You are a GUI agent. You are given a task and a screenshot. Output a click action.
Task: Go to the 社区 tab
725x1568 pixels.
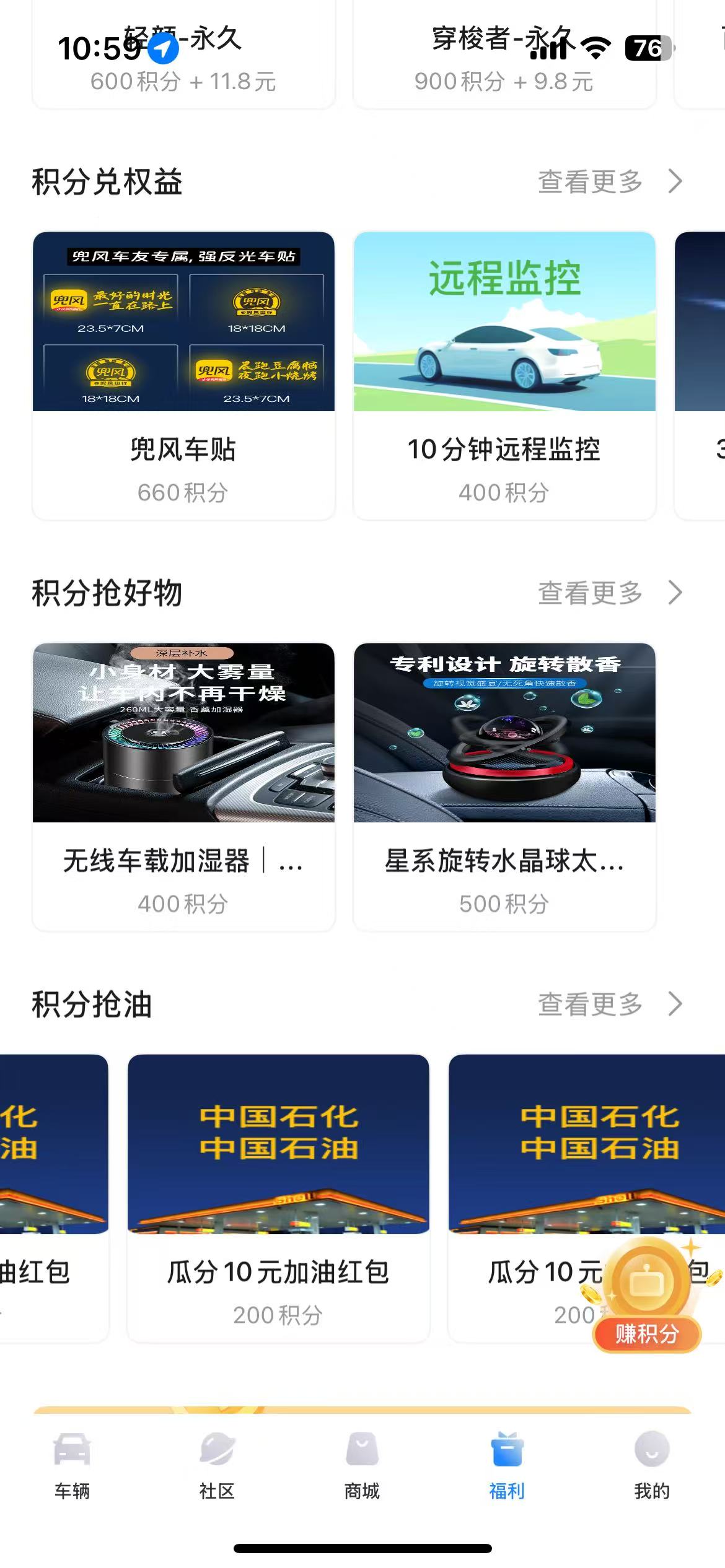pyautogui.click(x=217, y=1465)
